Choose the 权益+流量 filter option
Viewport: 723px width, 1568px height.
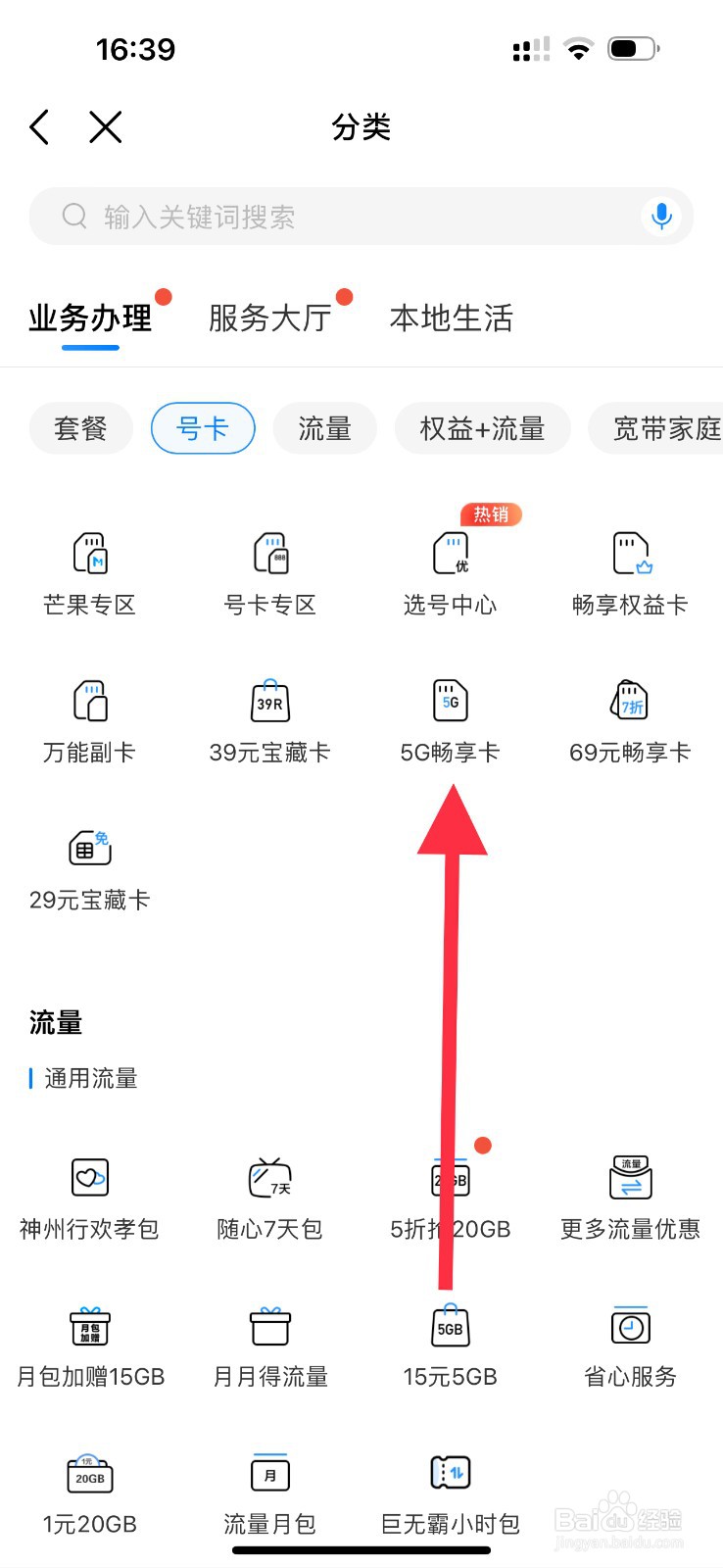click(482, 428)
